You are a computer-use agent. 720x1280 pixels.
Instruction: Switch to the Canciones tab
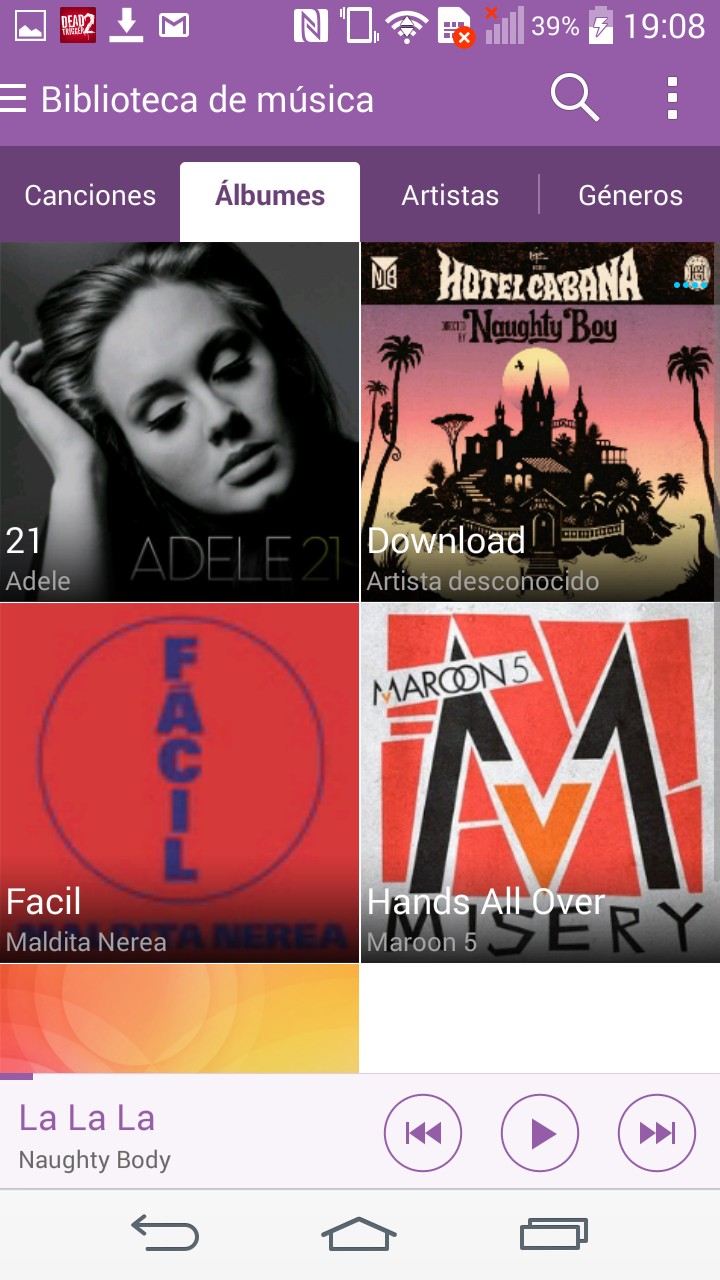(90, 196)
